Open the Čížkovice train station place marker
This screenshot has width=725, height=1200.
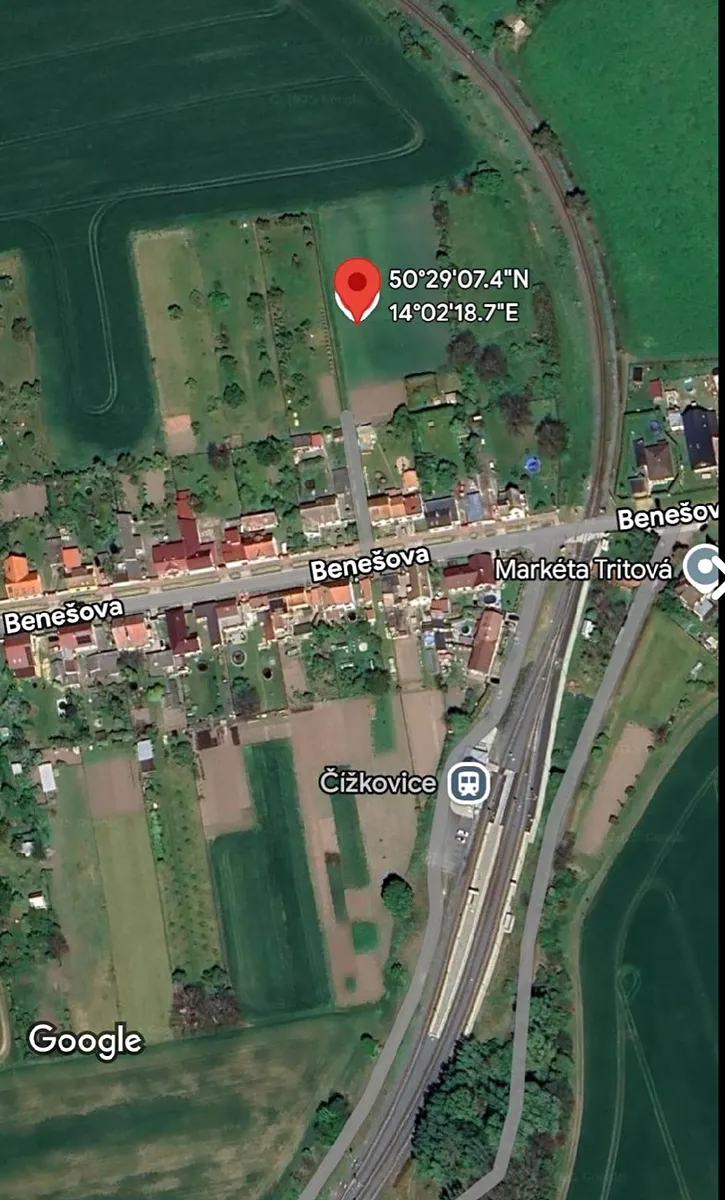468,782
